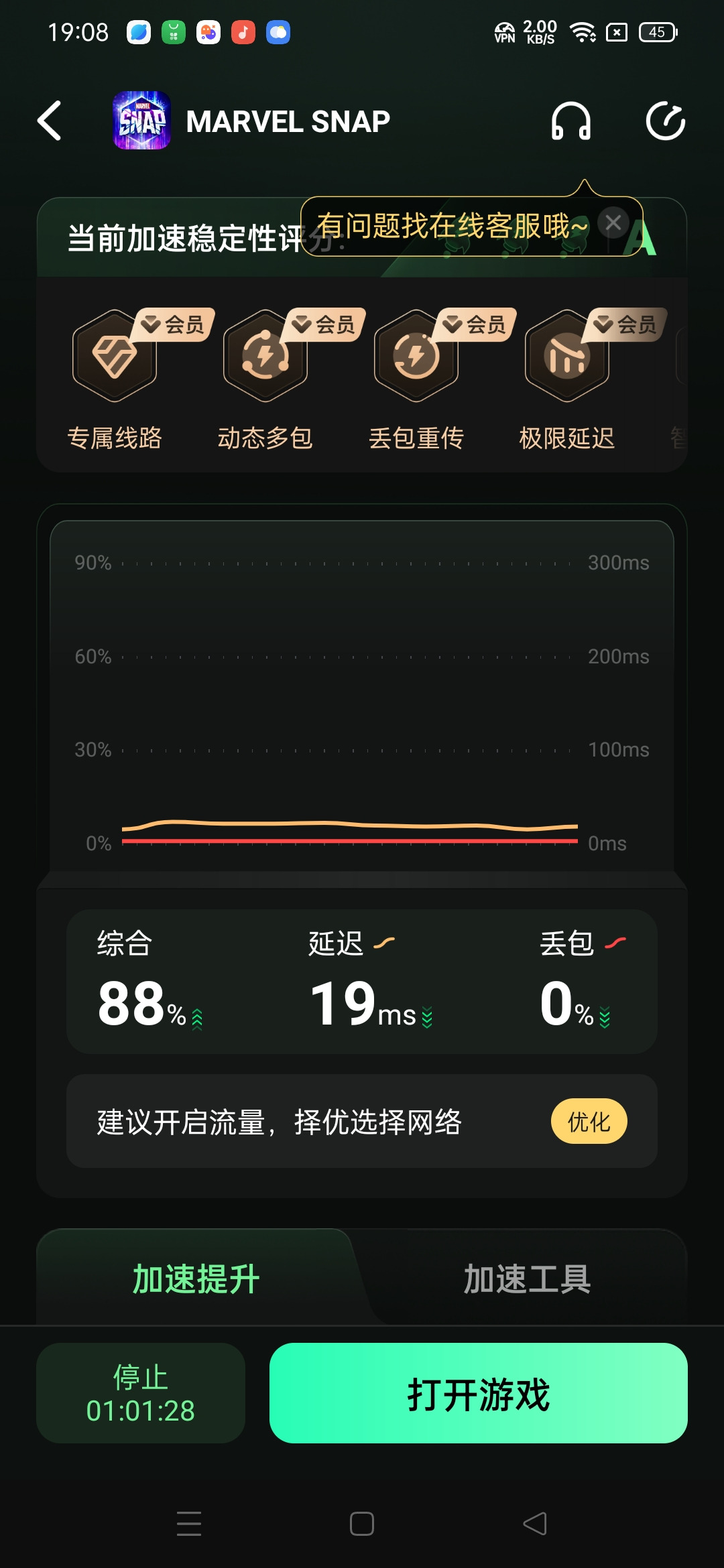Switch to the 加速工具 tab
This screenshot has width=724, height=1568.
click(x=527, y=1279)
